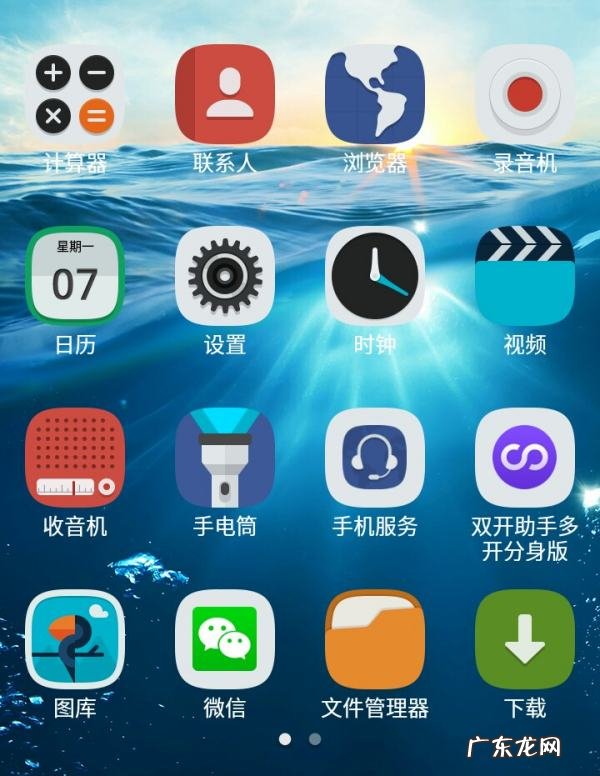The height and width of the screenshot is (776, 600).
Task: Launch 微信 WeChat
Action: click(x=225, y=640)
